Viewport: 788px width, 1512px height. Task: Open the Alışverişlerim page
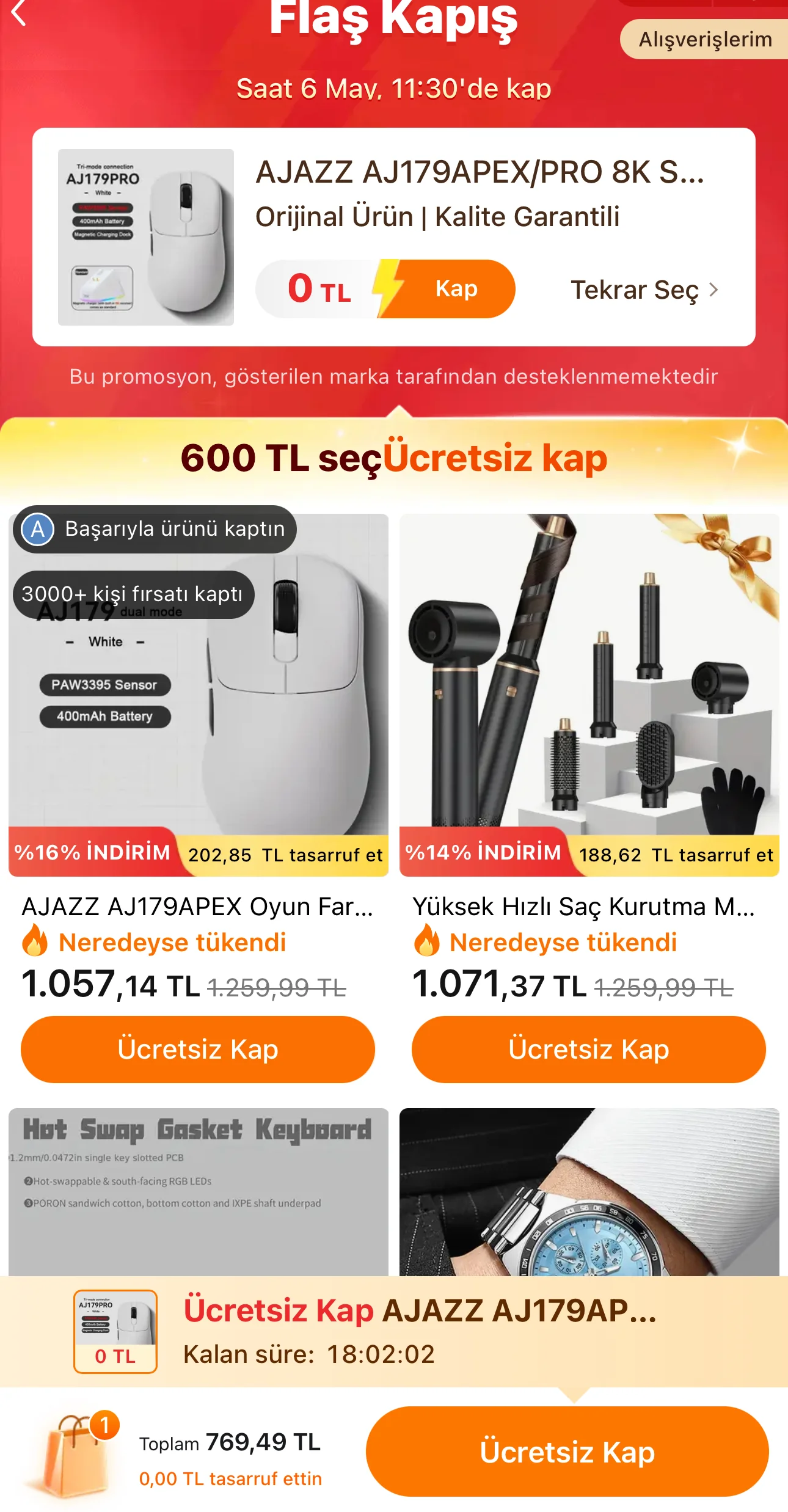pos(704,40)
